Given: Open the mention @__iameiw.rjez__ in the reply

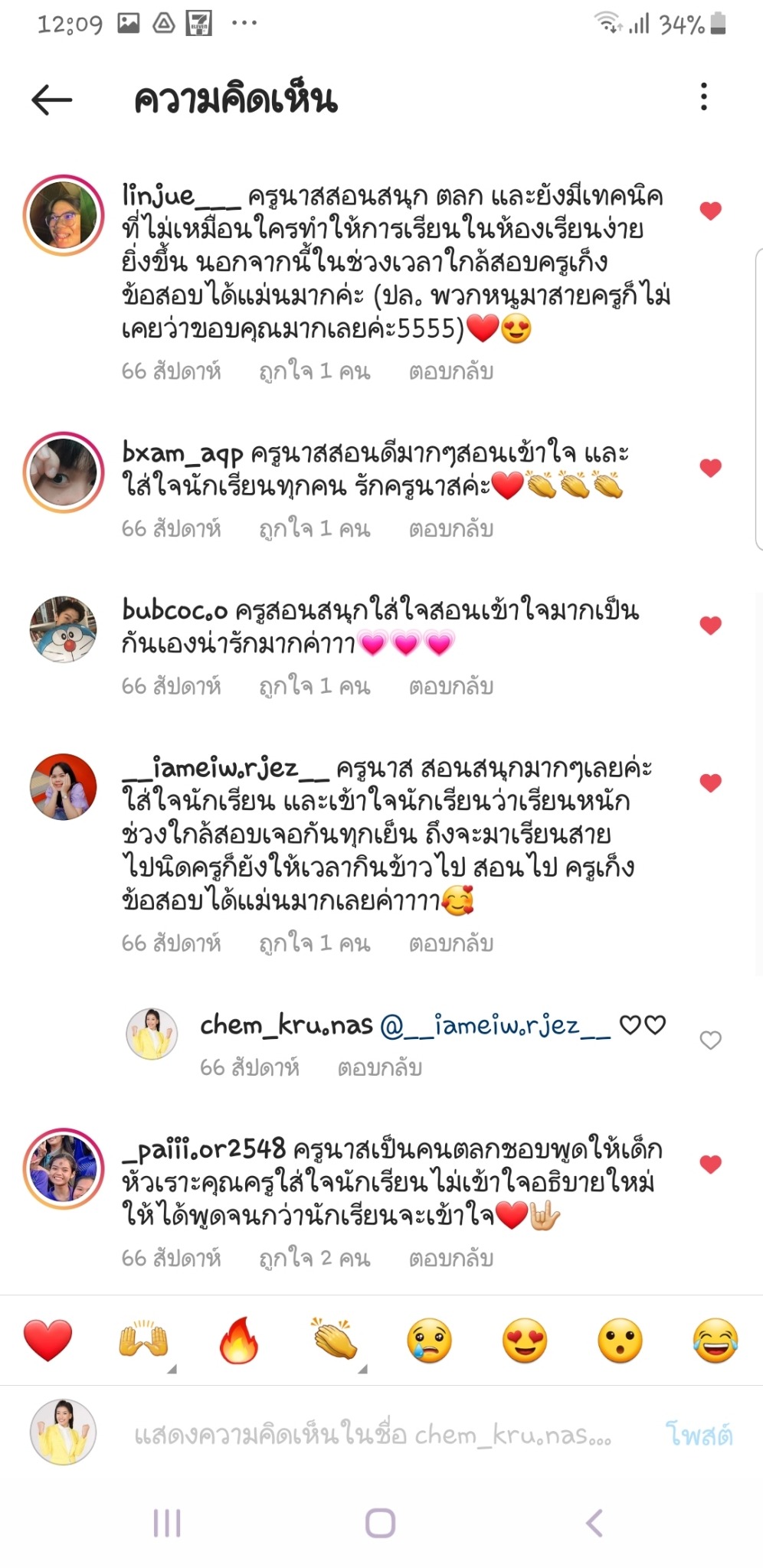Looking at the screenshot, I should [495, 1025].
